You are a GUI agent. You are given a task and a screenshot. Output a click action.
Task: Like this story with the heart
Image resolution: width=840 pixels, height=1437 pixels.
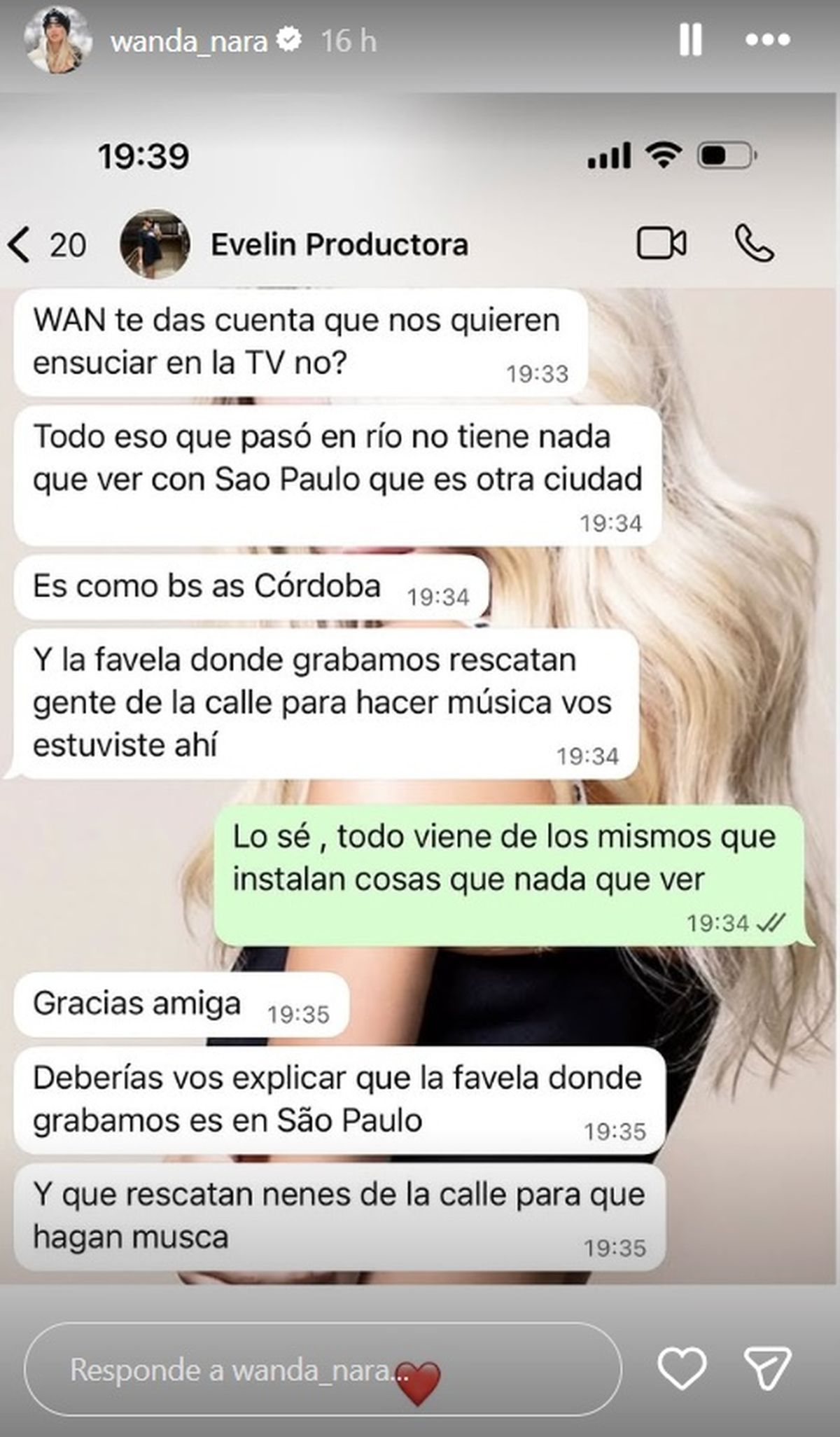click(682, 1368)
